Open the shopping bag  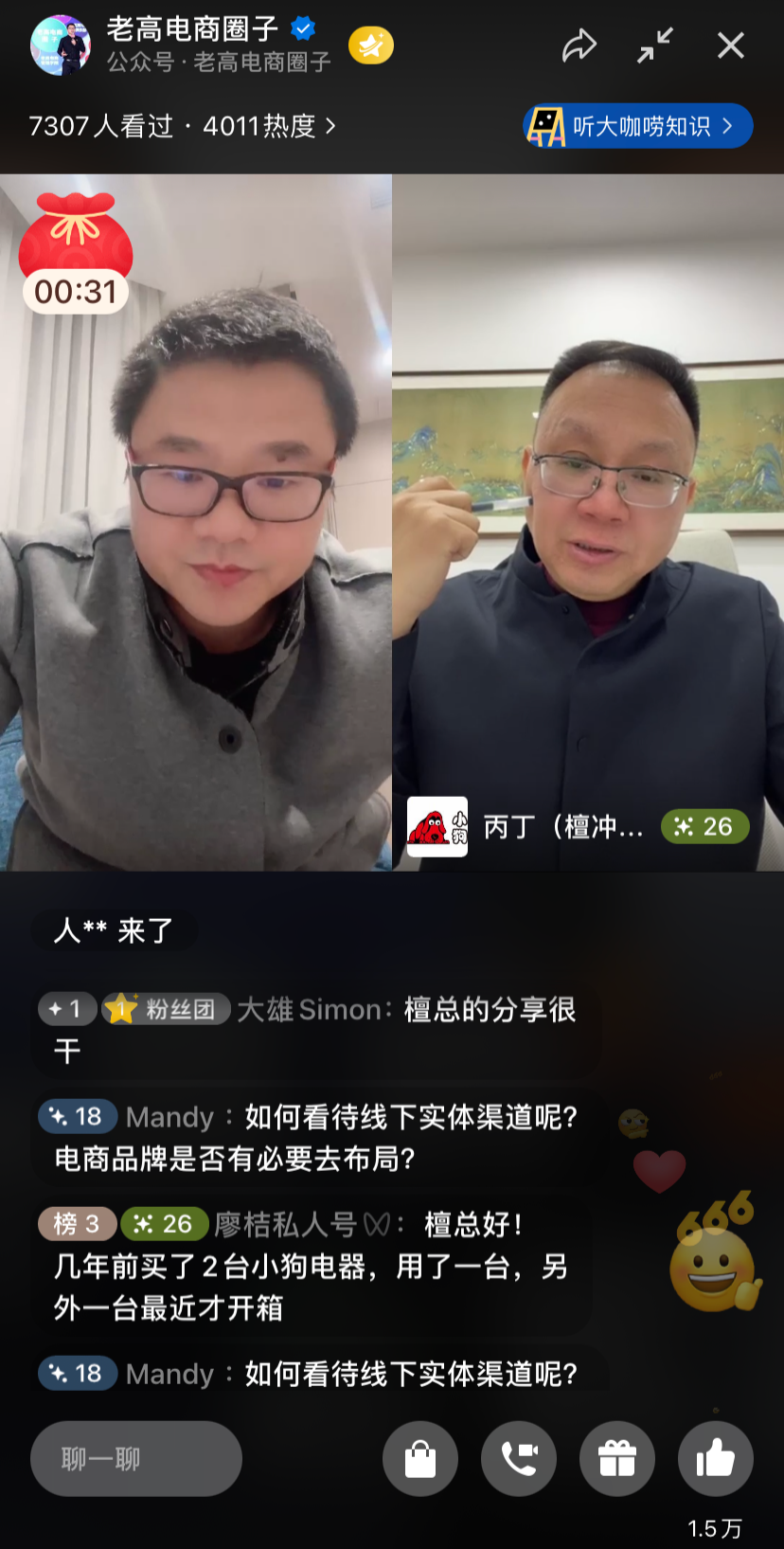point(420,1458)
